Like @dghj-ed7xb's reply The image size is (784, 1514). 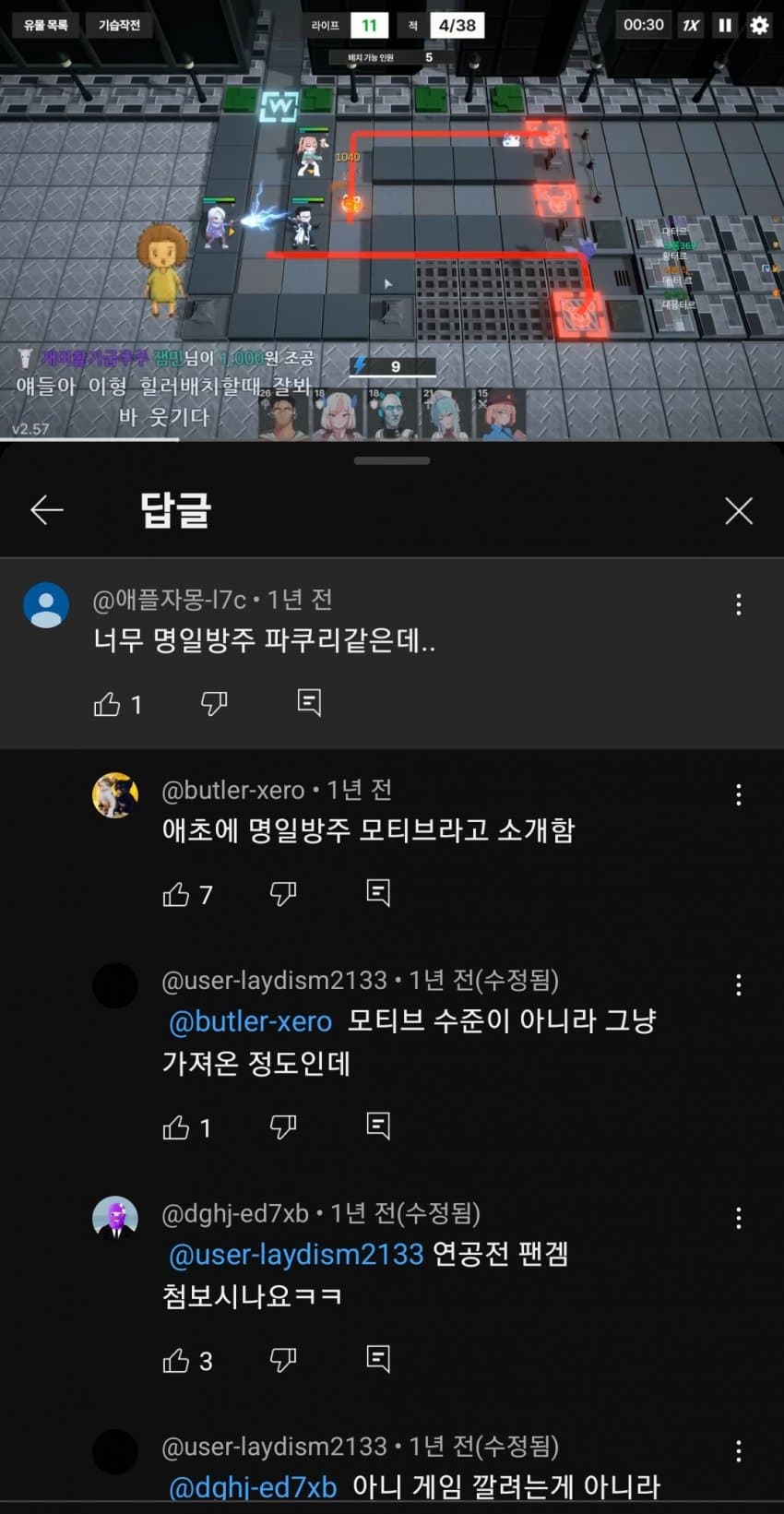(175, 1361)
